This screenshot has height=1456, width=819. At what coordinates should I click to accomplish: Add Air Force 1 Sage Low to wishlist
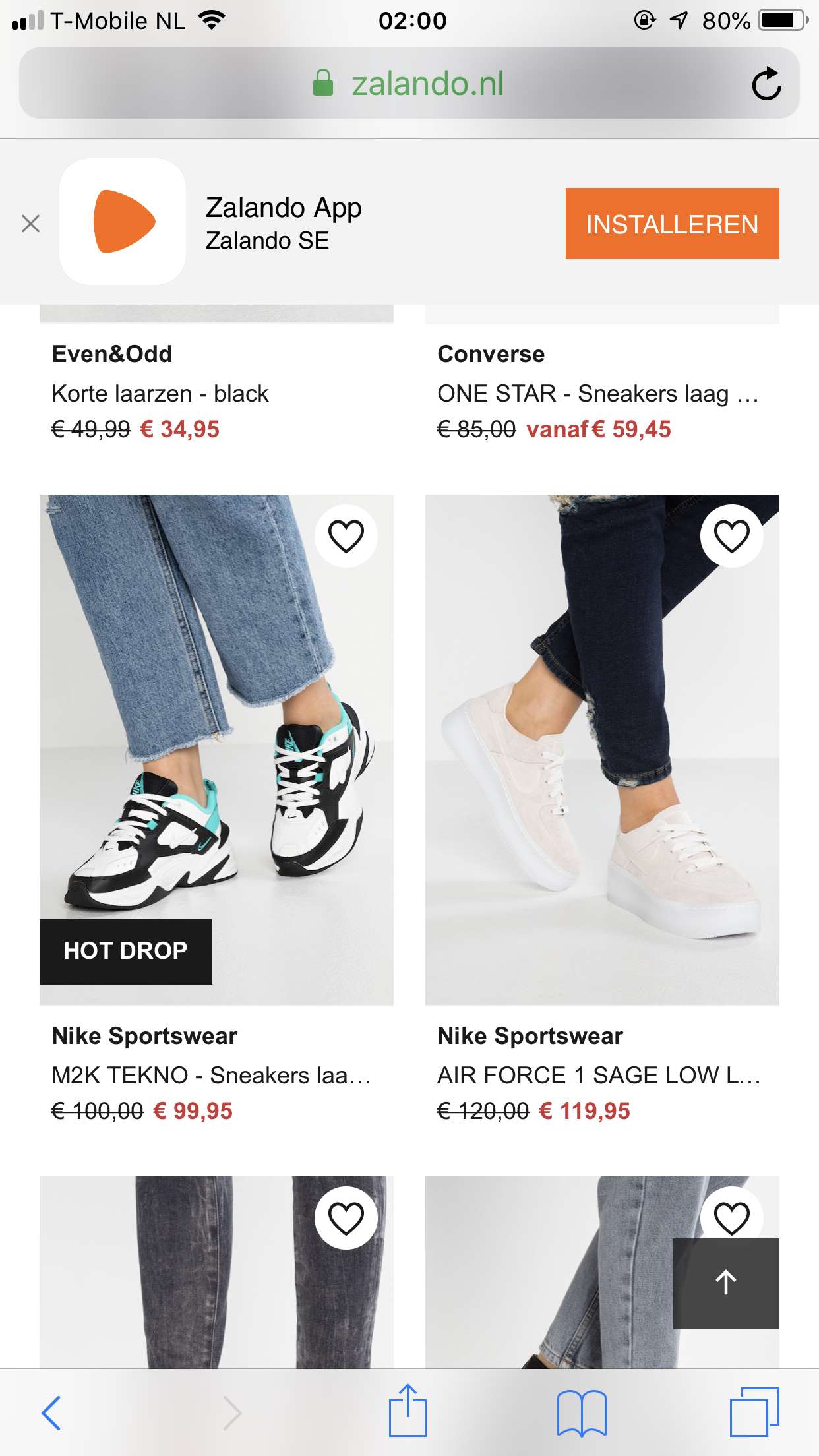click(732, 535)
